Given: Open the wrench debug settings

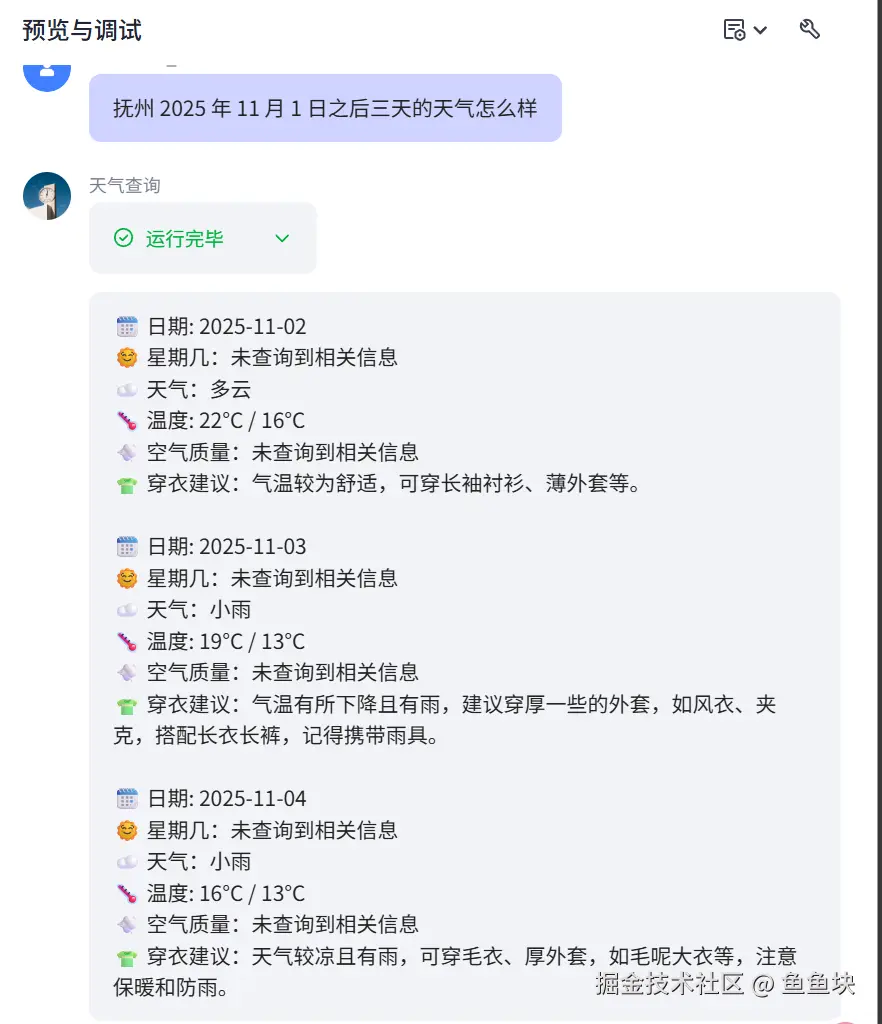Looking at the screenshot, I should coord(810,30).
